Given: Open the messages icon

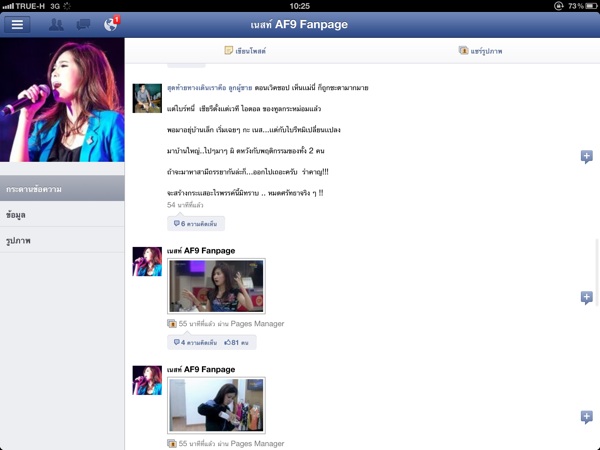Looking at the screenshot, I should click(83, 24).
